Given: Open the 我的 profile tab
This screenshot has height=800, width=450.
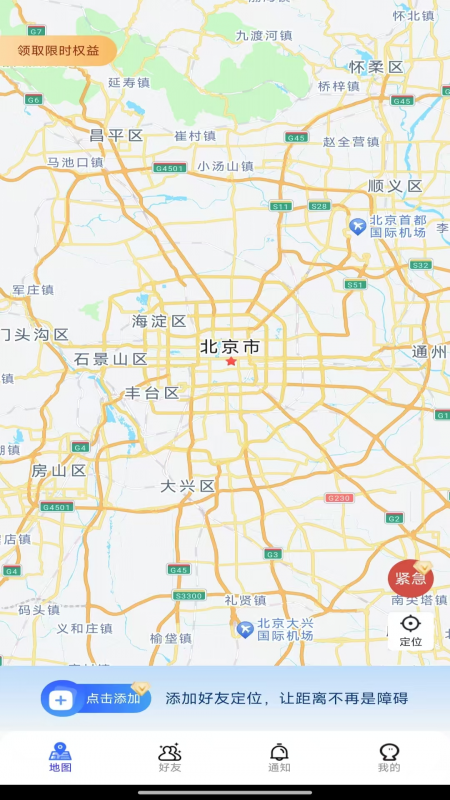Looking at the screenshot, I should coord(389,757).
